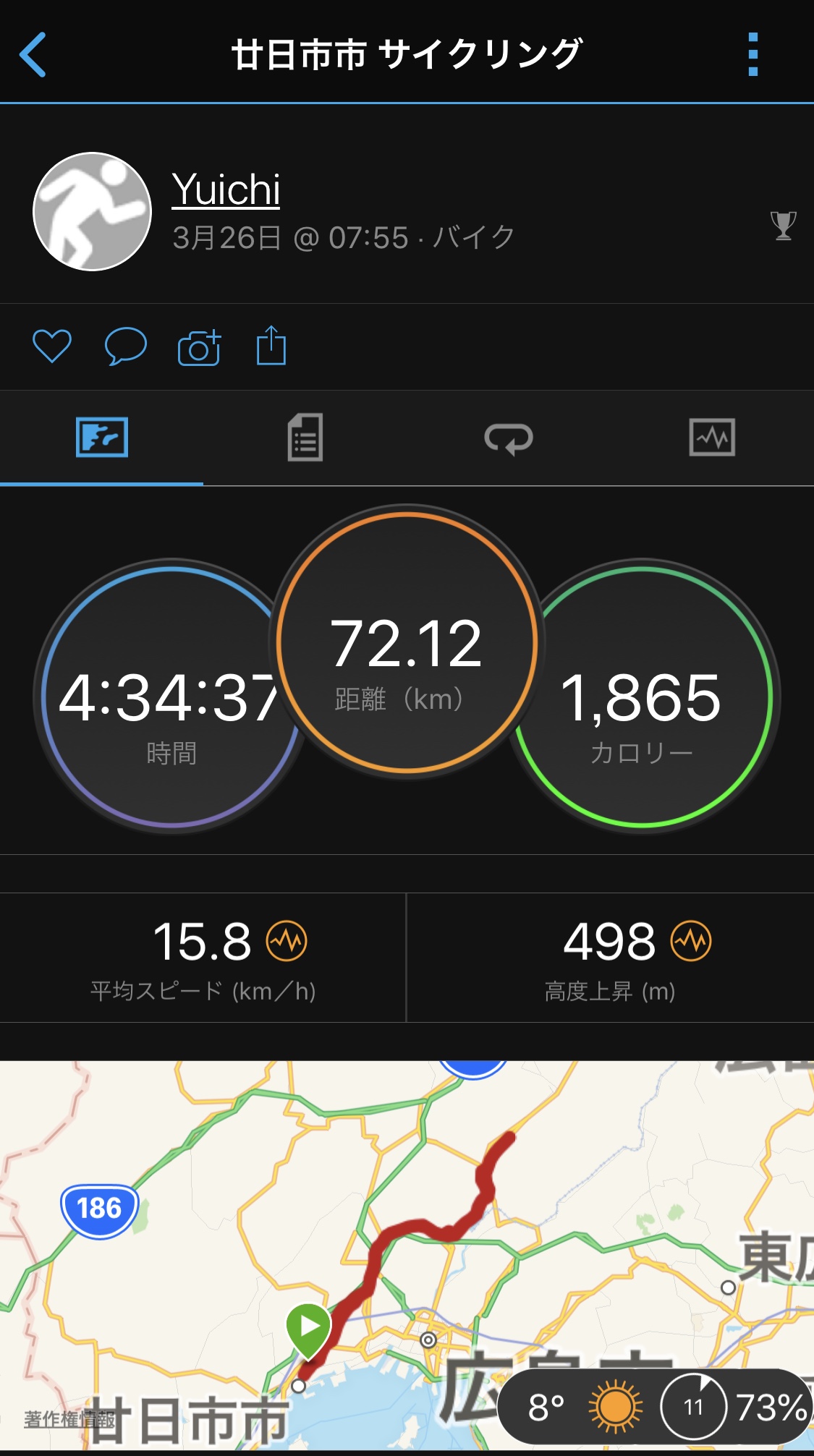814x1456 pixels.
Task: Open Yuichi's profile link
Action: point(226,190)
